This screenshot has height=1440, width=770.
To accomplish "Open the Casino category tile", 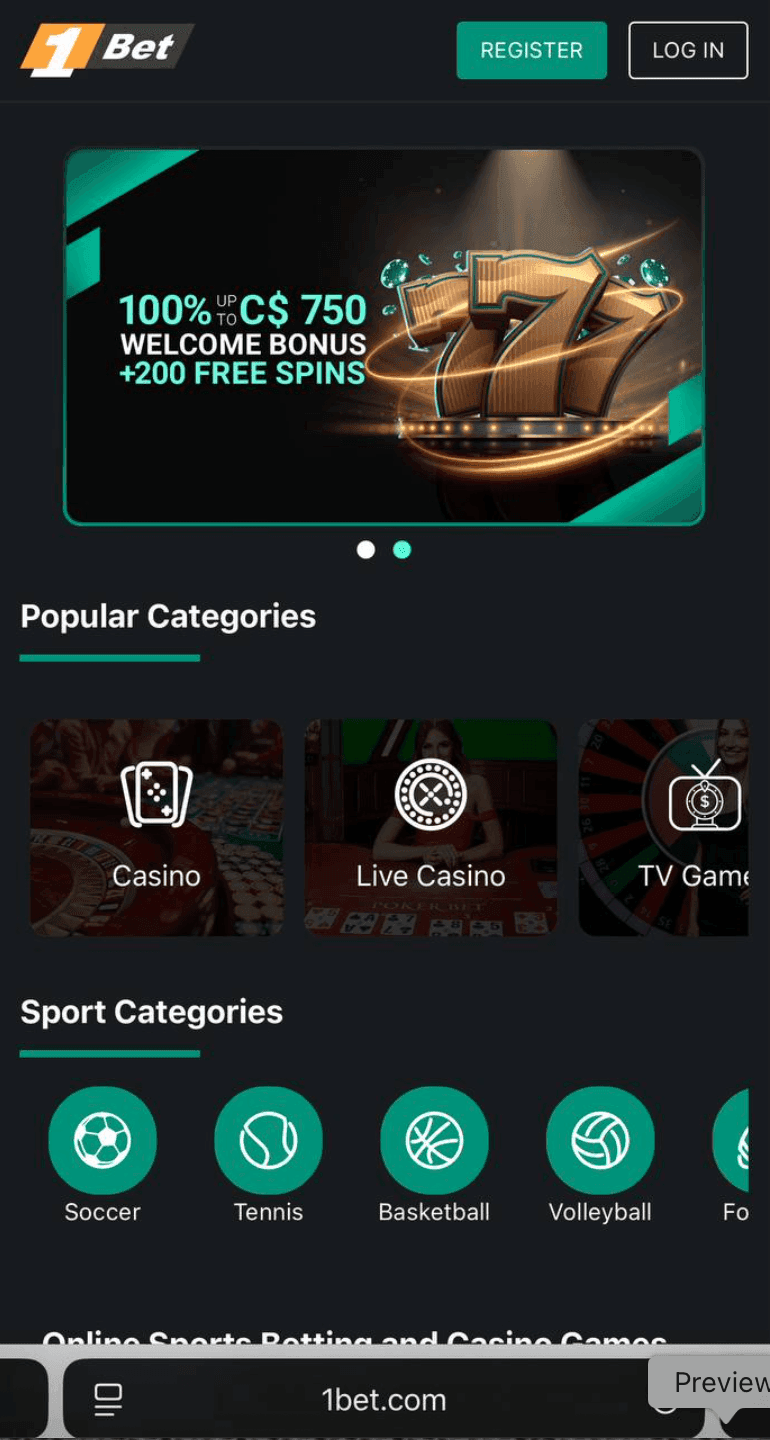I will click(x=156, y=828).
